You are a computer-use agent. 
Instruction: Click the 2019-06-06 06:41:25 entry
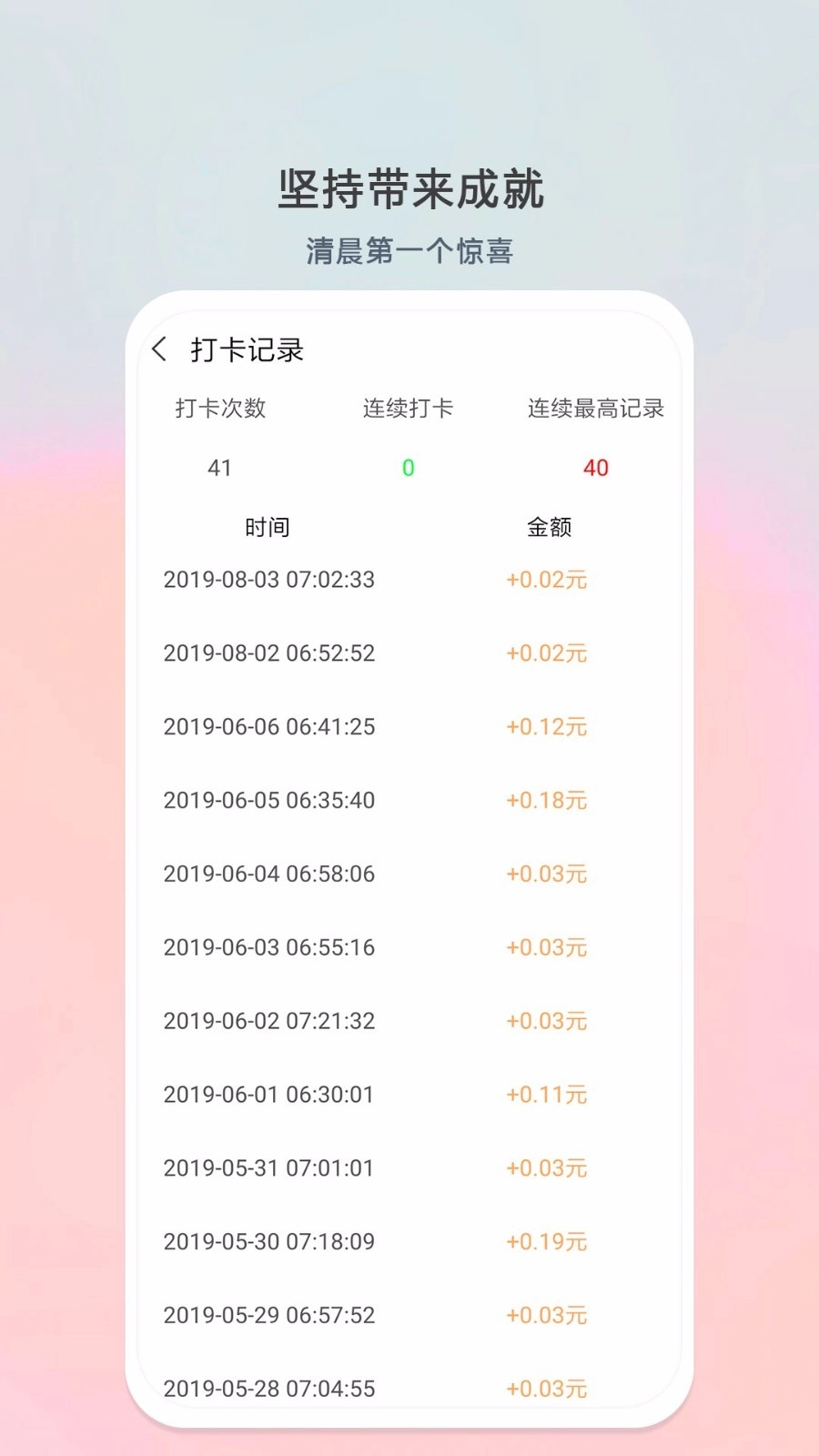coord(268,726)
